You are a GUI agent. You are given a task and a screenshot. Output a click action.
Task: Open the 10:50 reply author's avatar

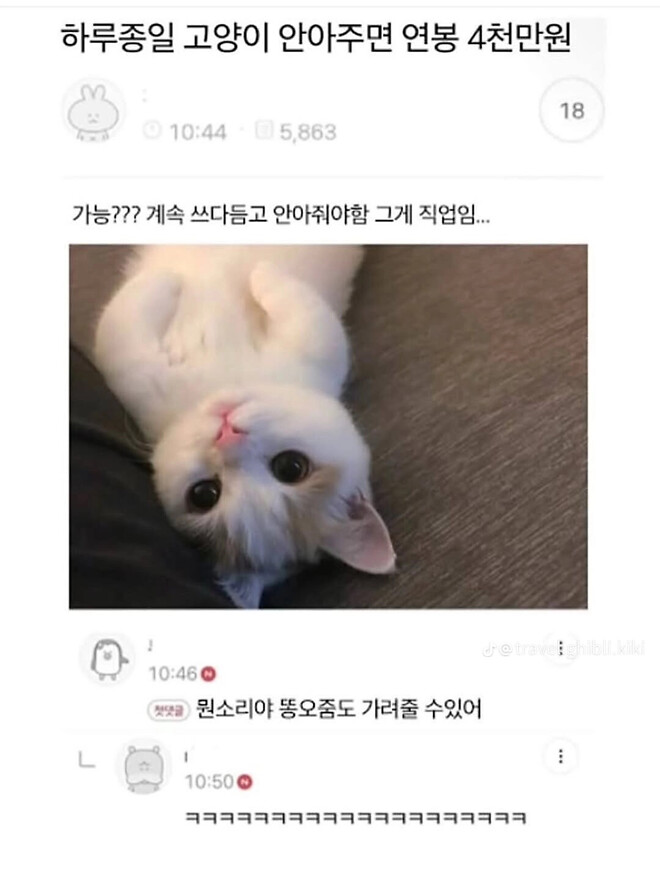pos(144,766)
